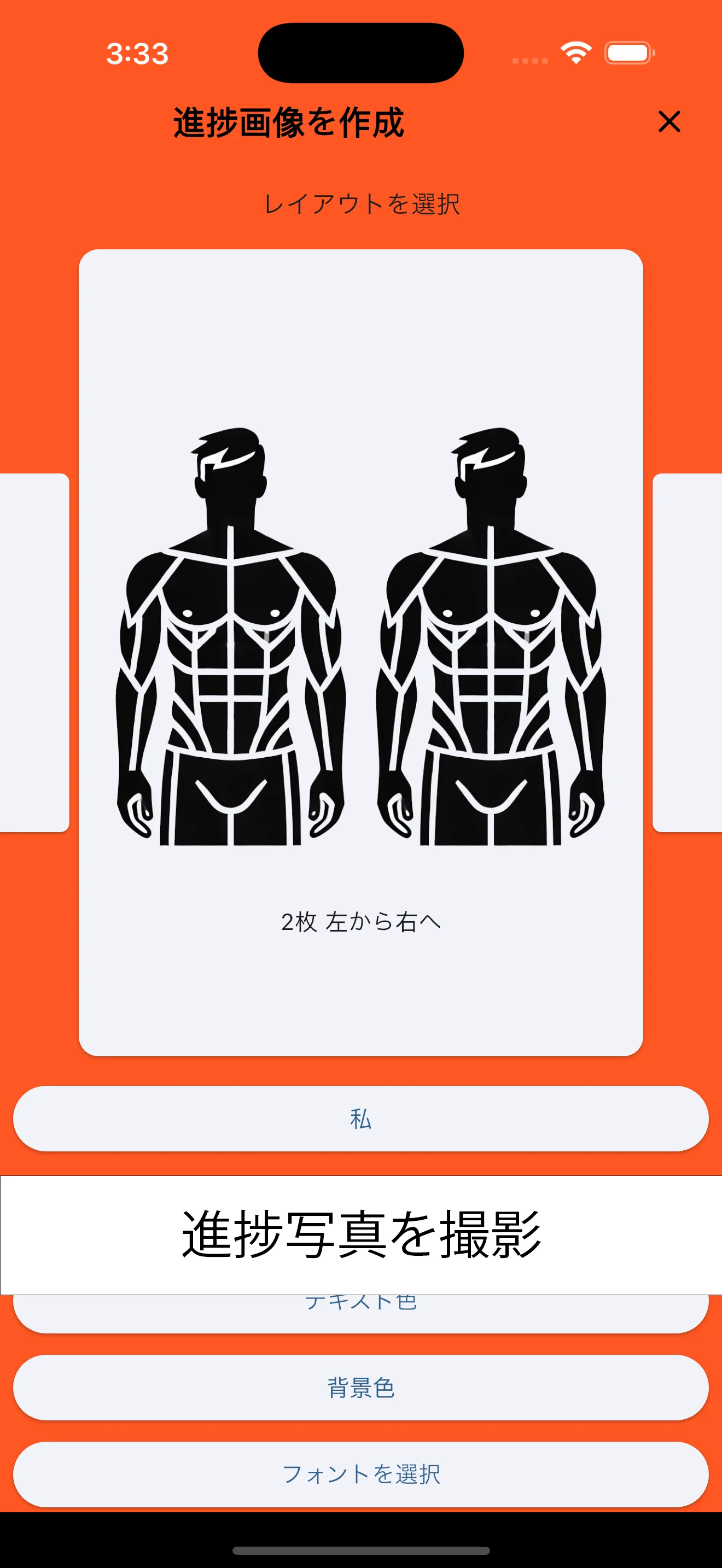The width and height of the screenshot is (722, 1568).
Task: Tap the Wi-Fi icon in the status bar
Action: point(575,54)
